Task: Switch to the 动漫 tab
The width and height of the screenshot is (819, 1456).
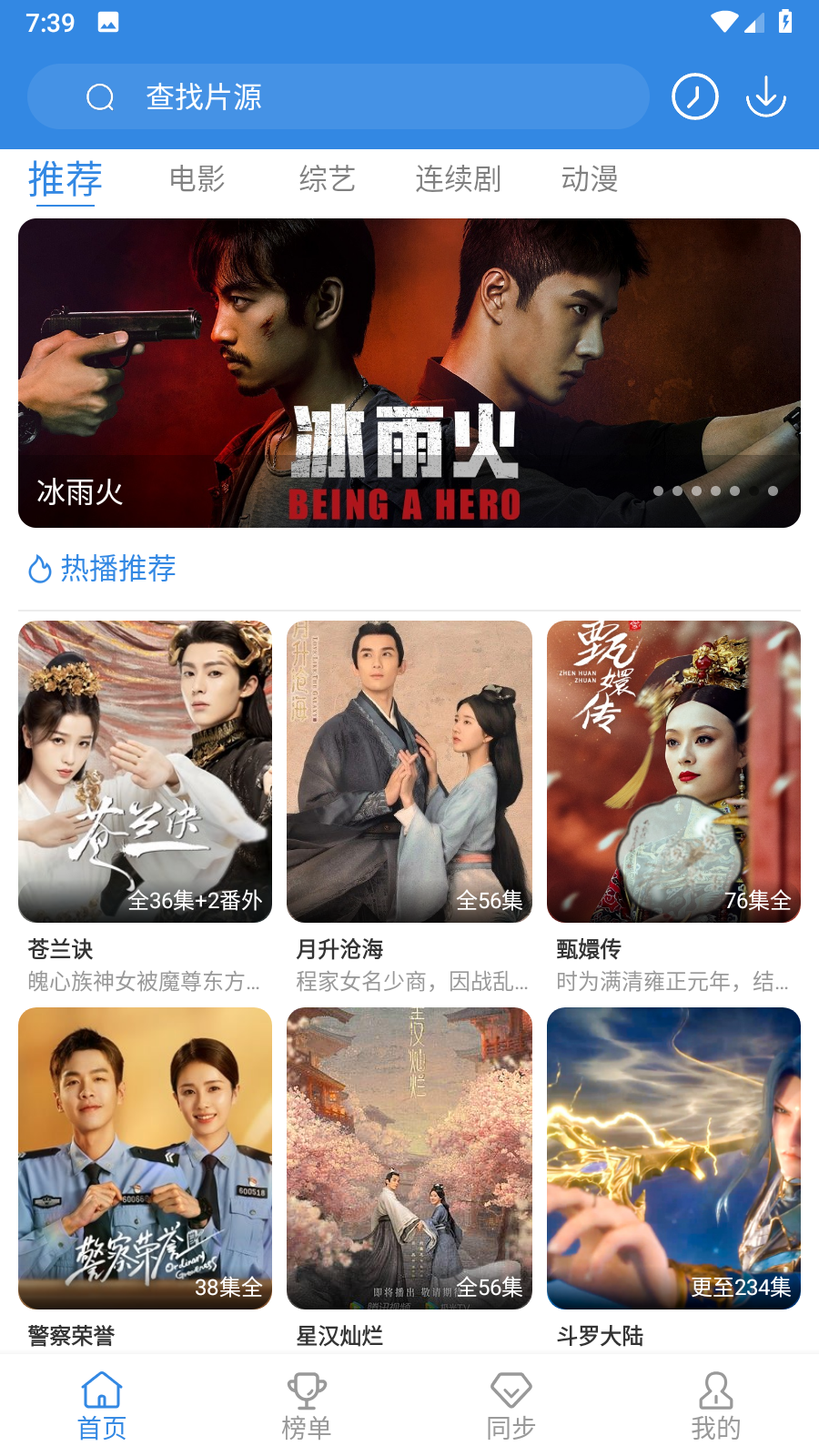Action: click(590, 179)
